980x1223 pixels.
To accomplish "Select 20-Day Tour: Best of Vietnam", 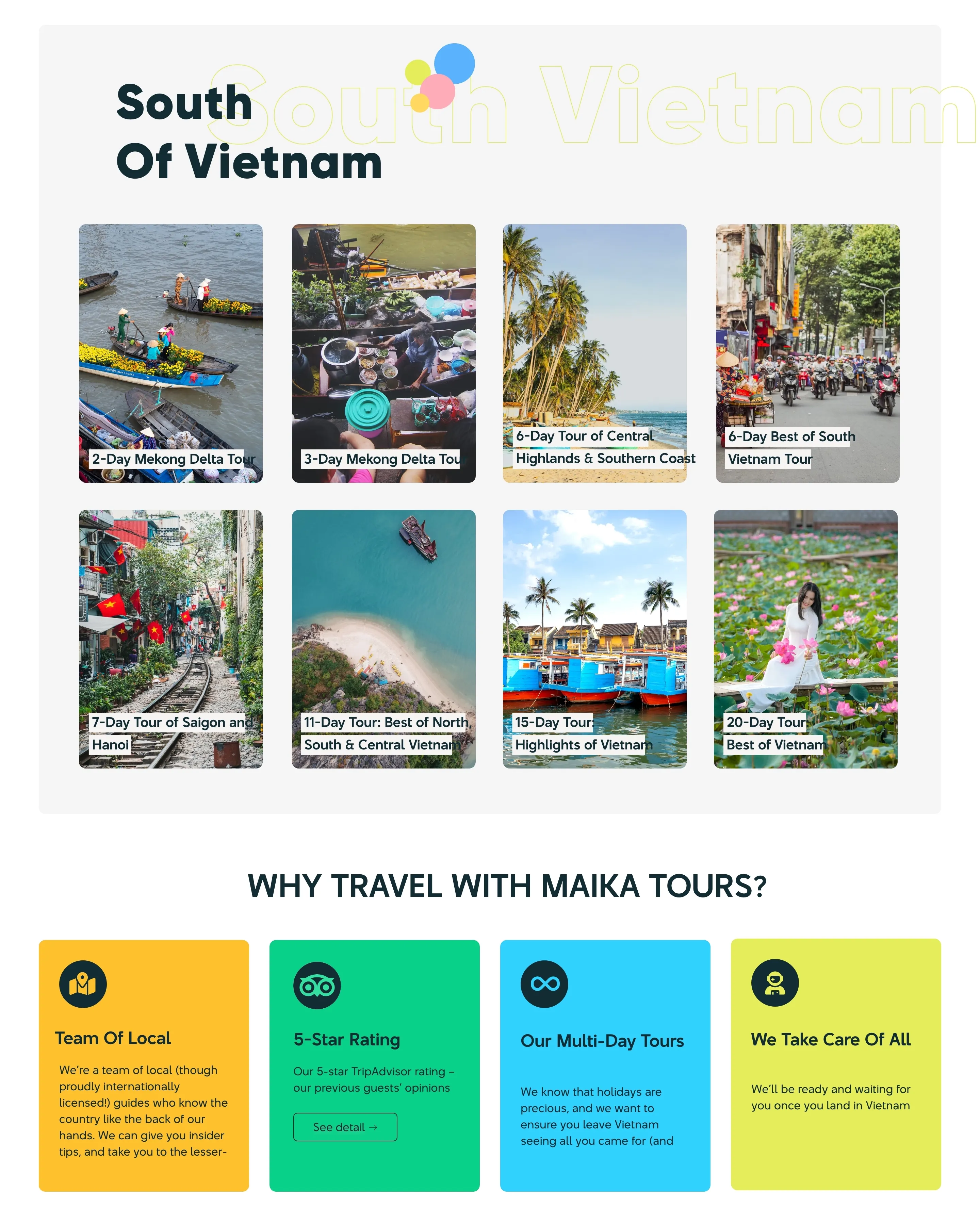I will (x=805, y=639).
